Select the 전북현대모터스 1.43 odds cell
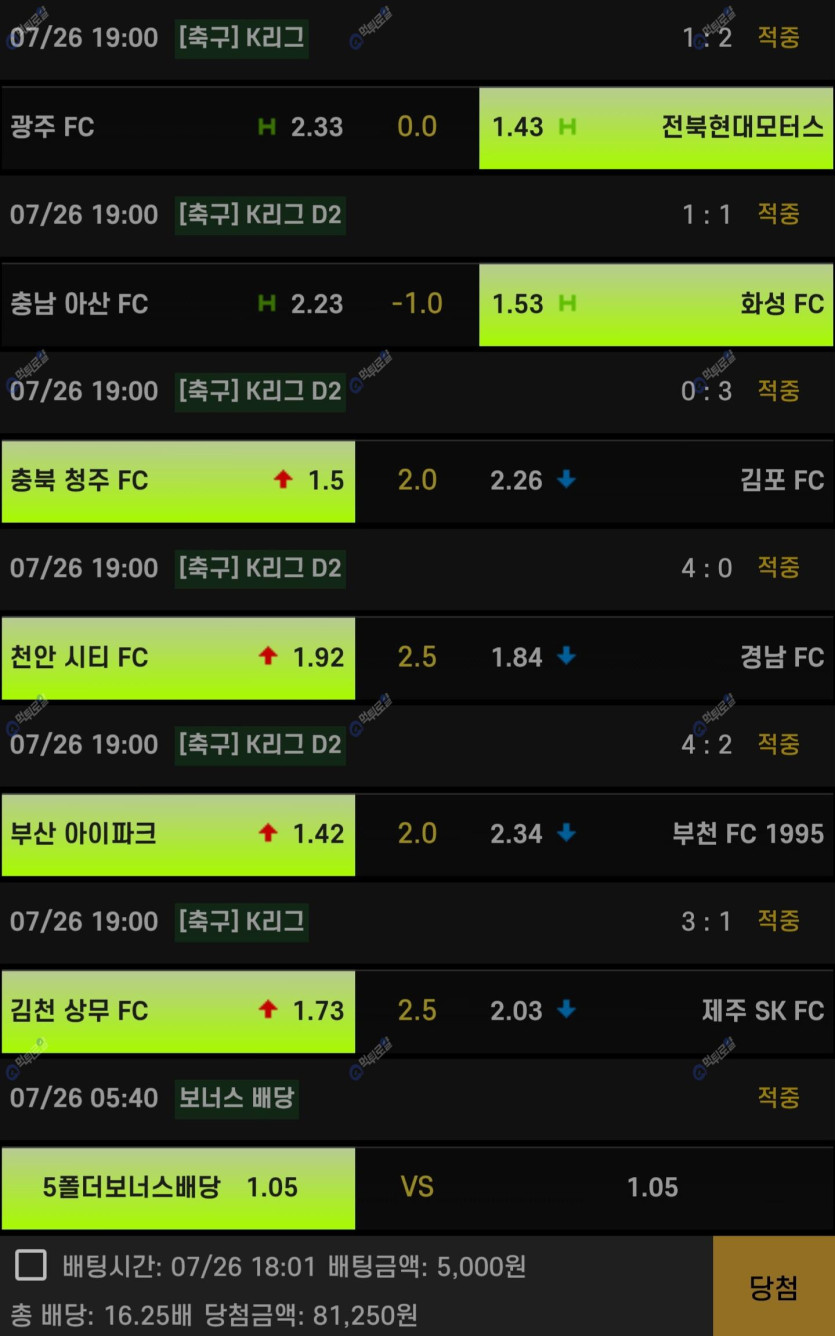 (656, 127)
